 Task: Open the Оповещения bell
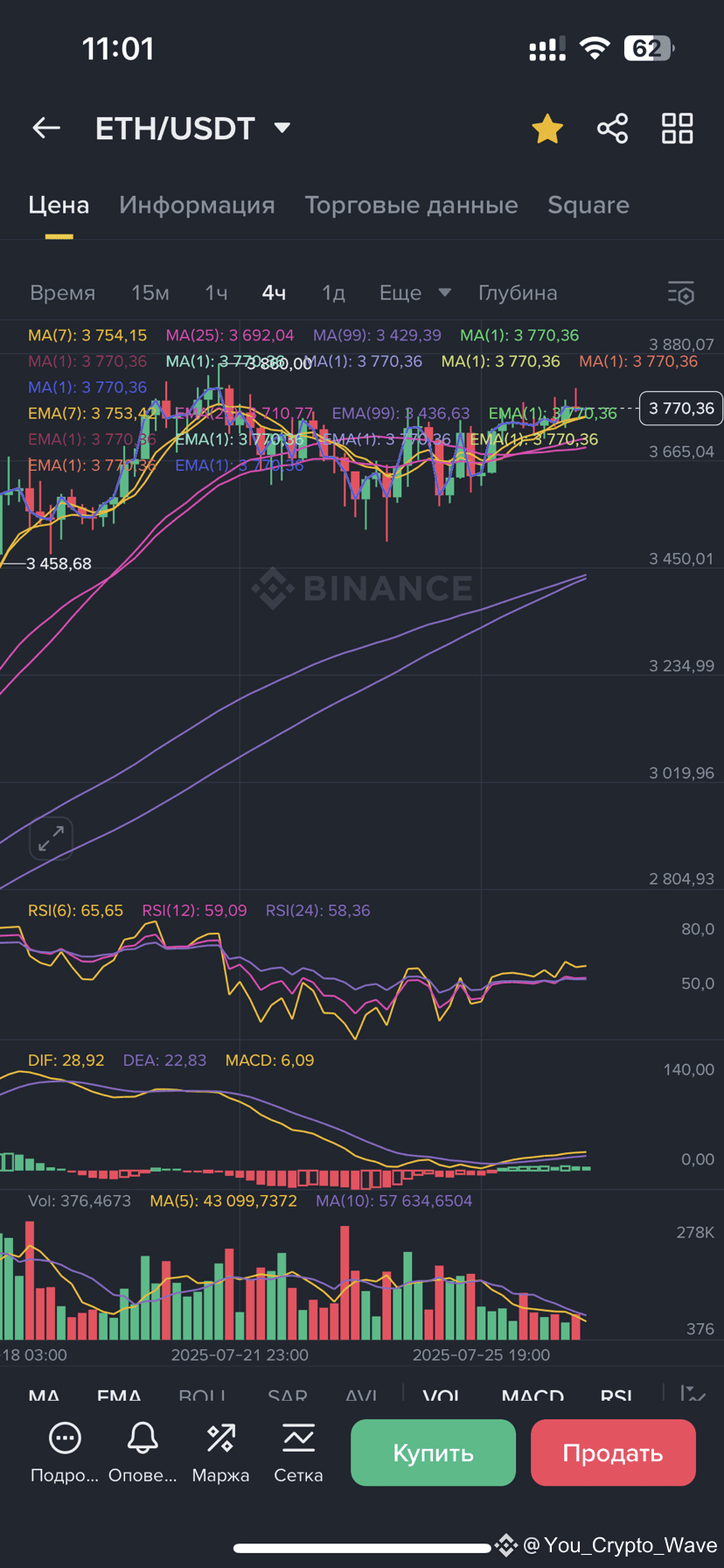143,1452
